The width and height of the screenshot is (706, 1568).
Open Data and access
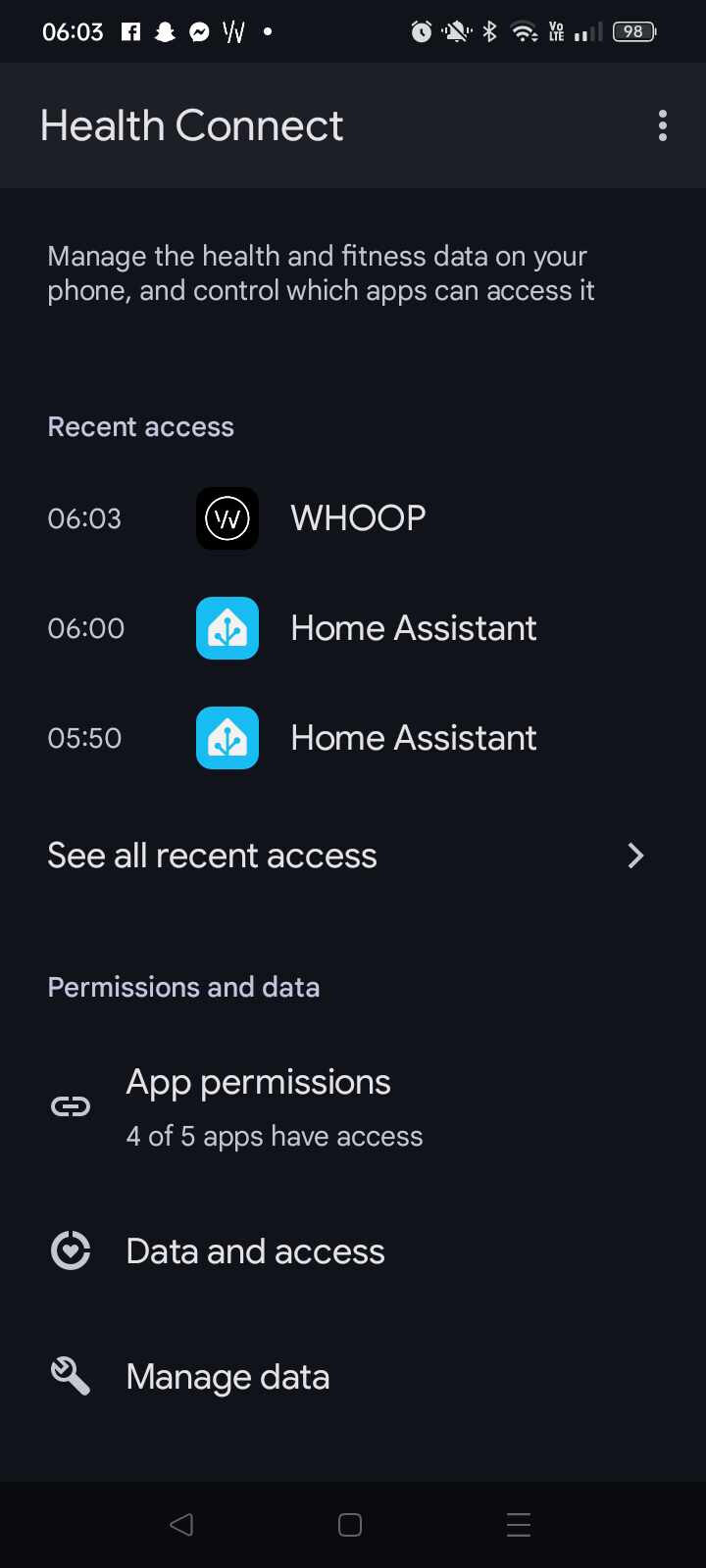click(x=353, y=1251)
